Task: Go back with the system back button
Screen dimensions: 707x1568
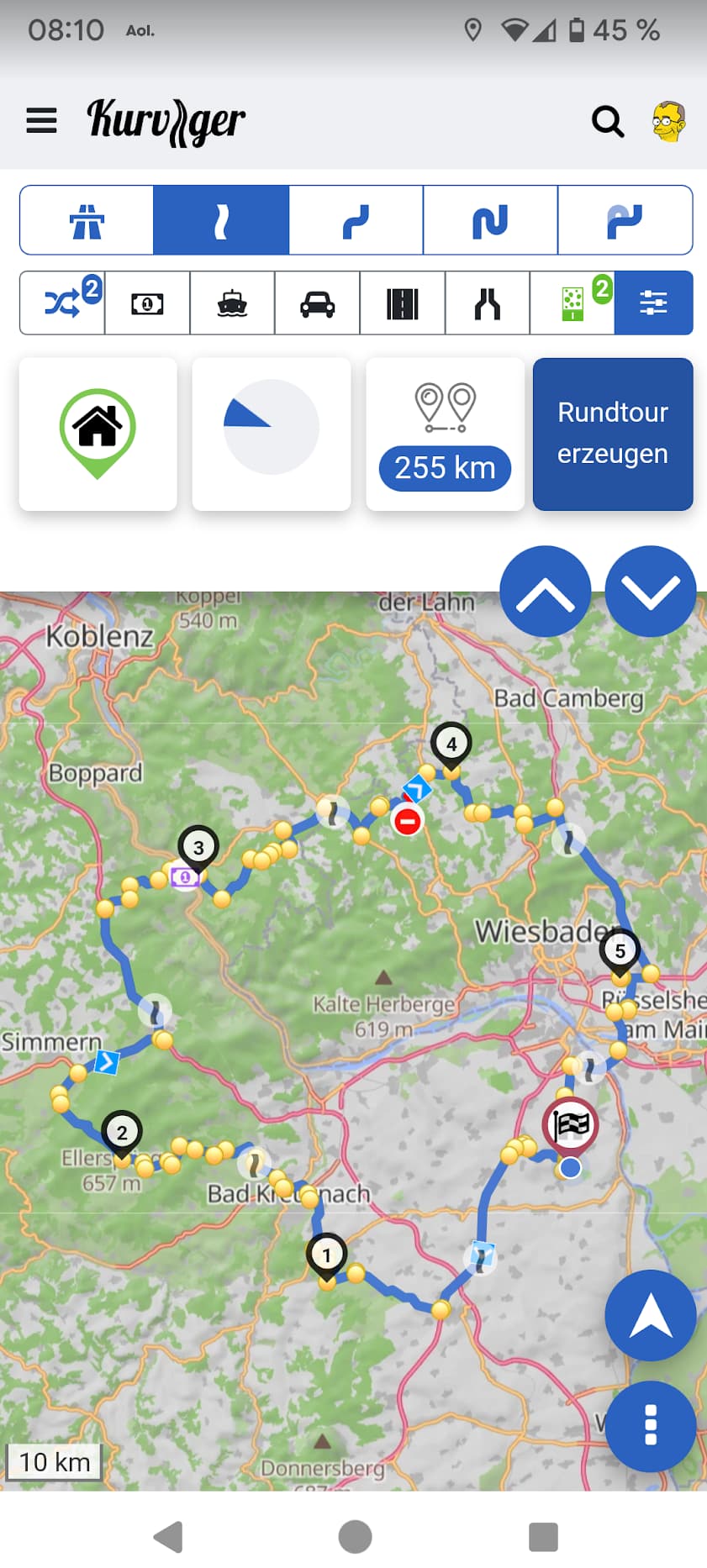Action: point(170,1537)
